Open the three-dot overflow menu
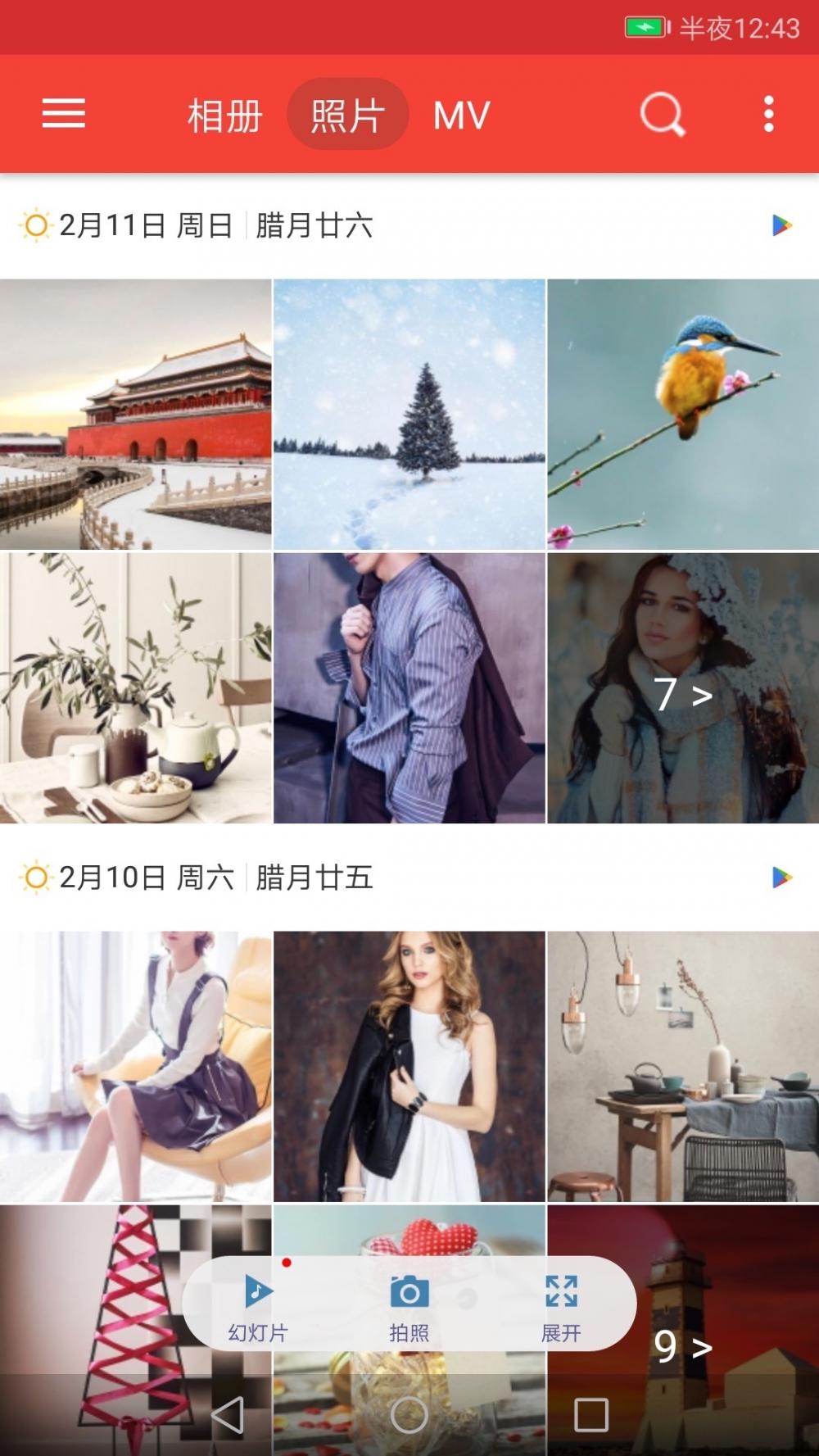The height and width of the screenshot is (1456, 819). (768, 114)
